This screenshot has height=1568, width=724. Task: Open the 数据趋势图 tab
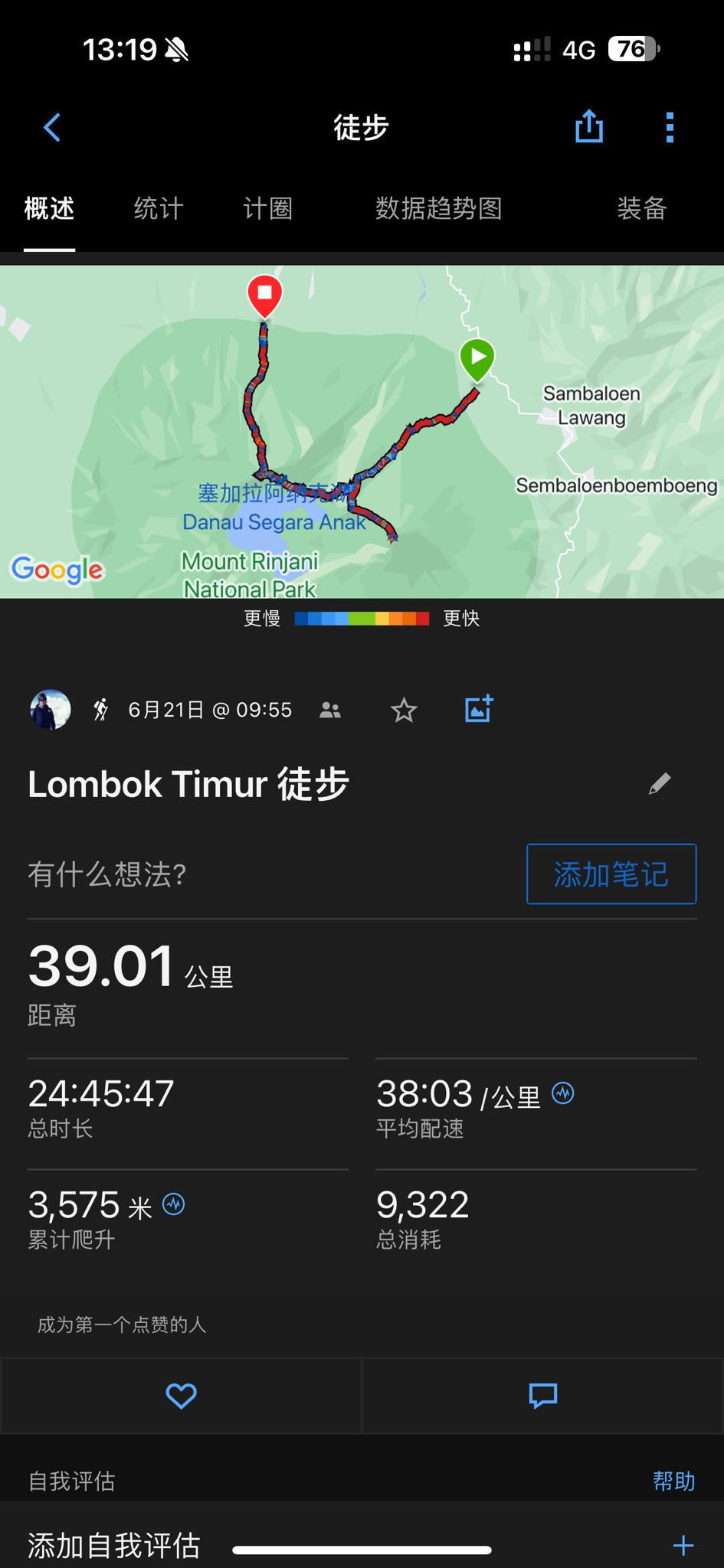coord(438,208)
